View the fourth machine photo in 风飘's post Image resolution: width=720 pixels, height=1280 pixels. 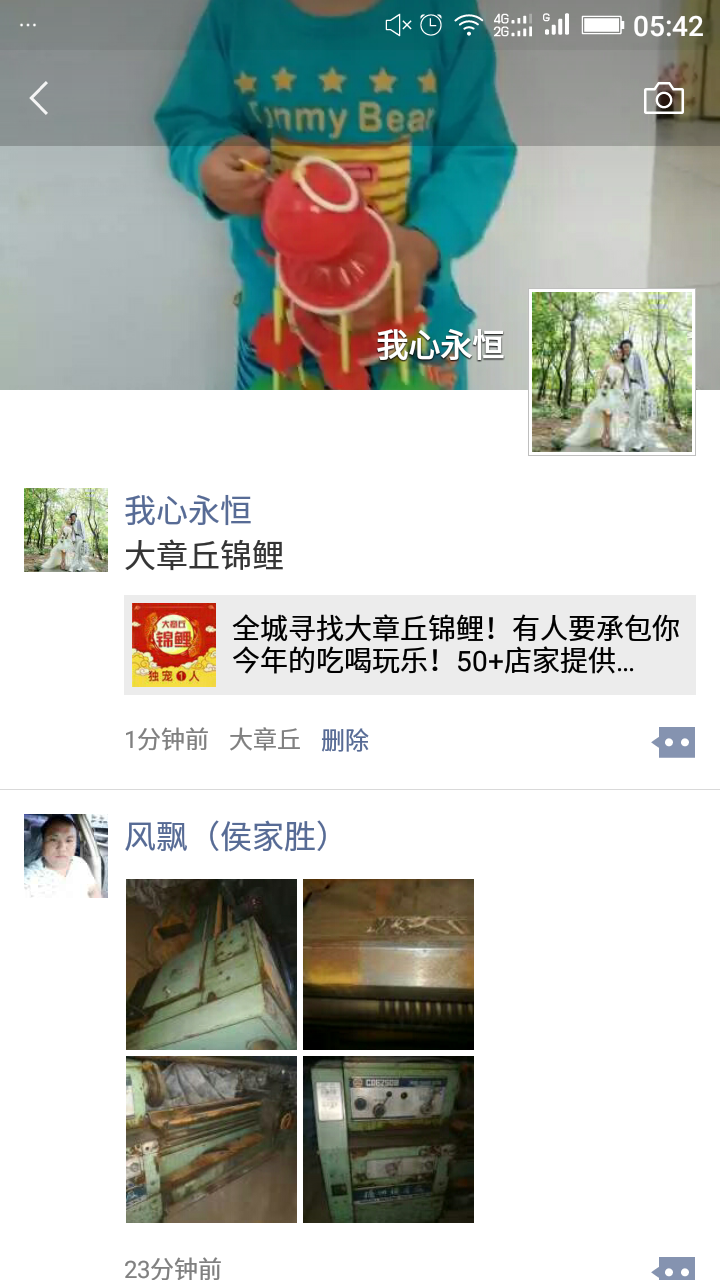[388, 1139]
